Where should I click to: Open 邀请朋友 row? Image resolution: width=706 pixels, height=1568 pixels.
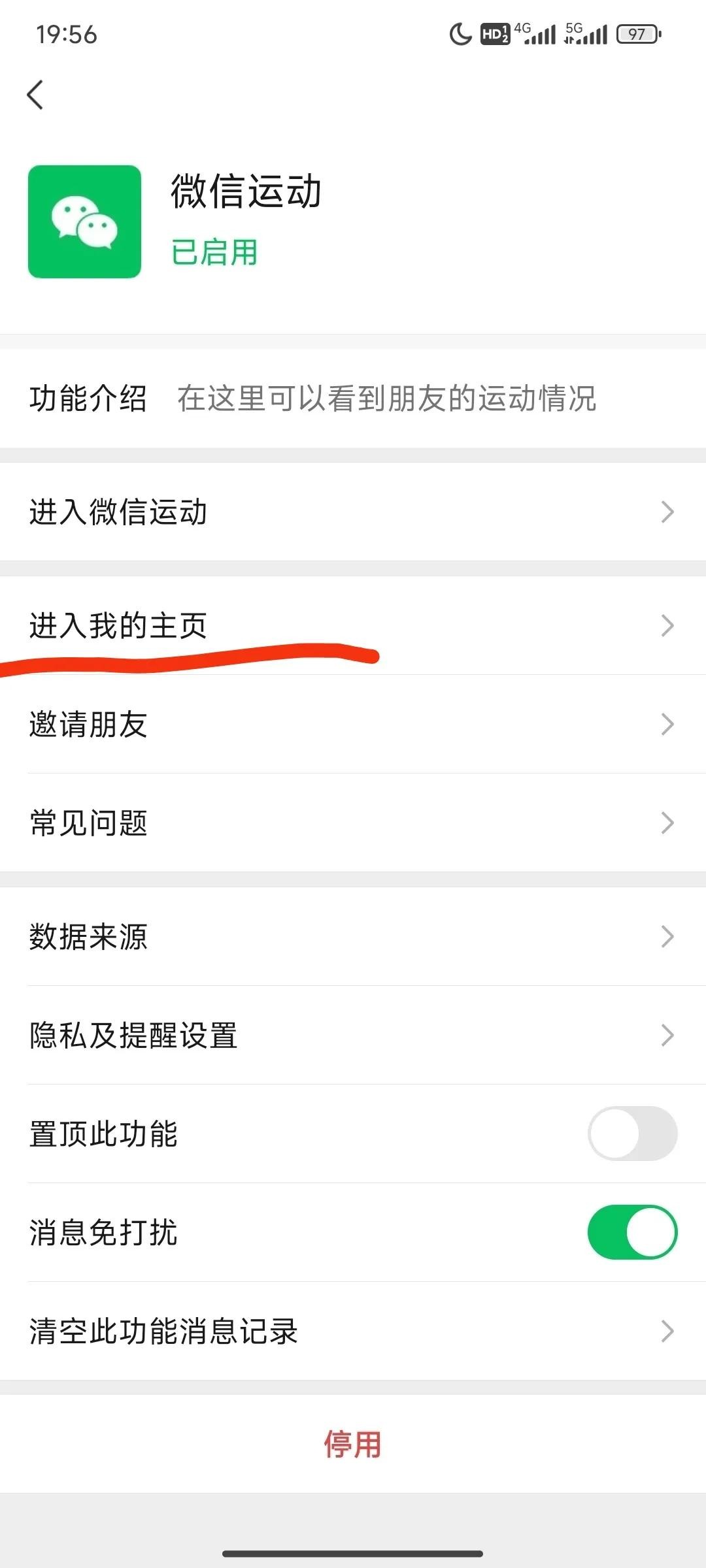tap(353, 724)
